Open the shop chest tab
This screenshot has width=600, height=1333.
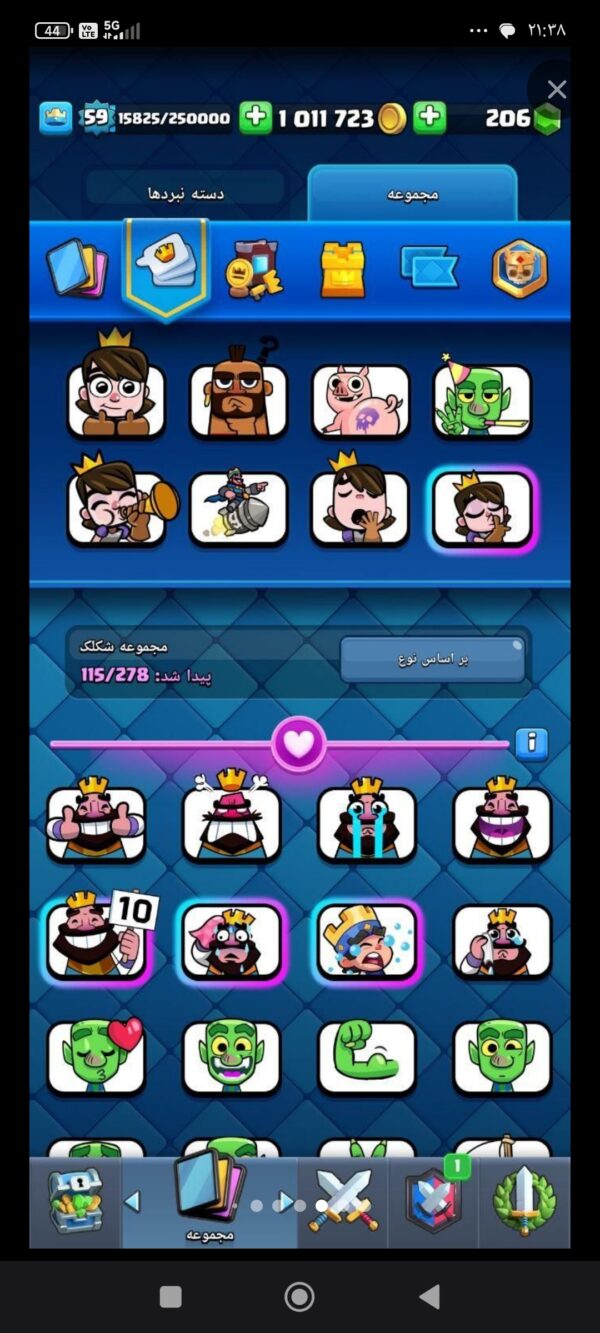coord(76,1201)
